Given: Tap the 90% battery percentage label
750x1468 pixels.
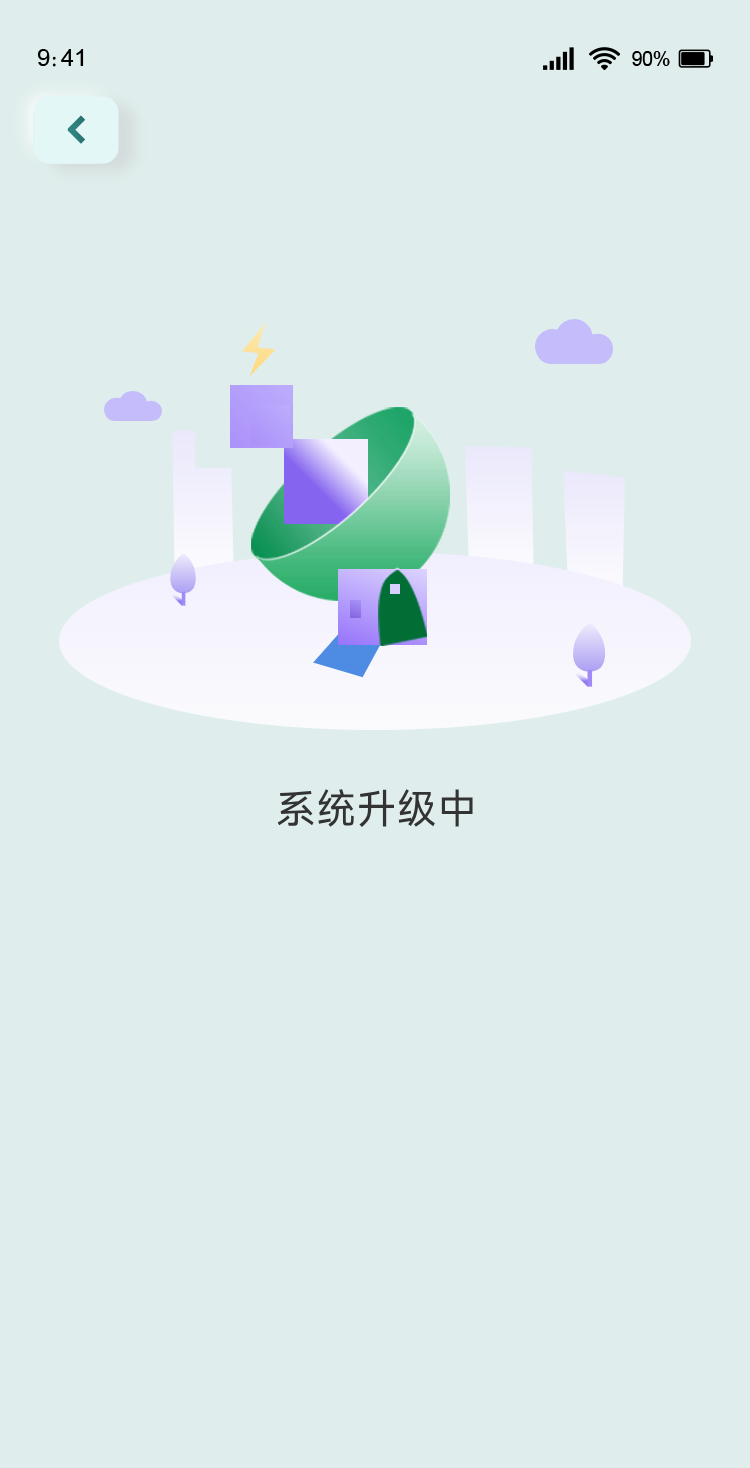Looking at the screenshot, I should click(x=650, y=59).
